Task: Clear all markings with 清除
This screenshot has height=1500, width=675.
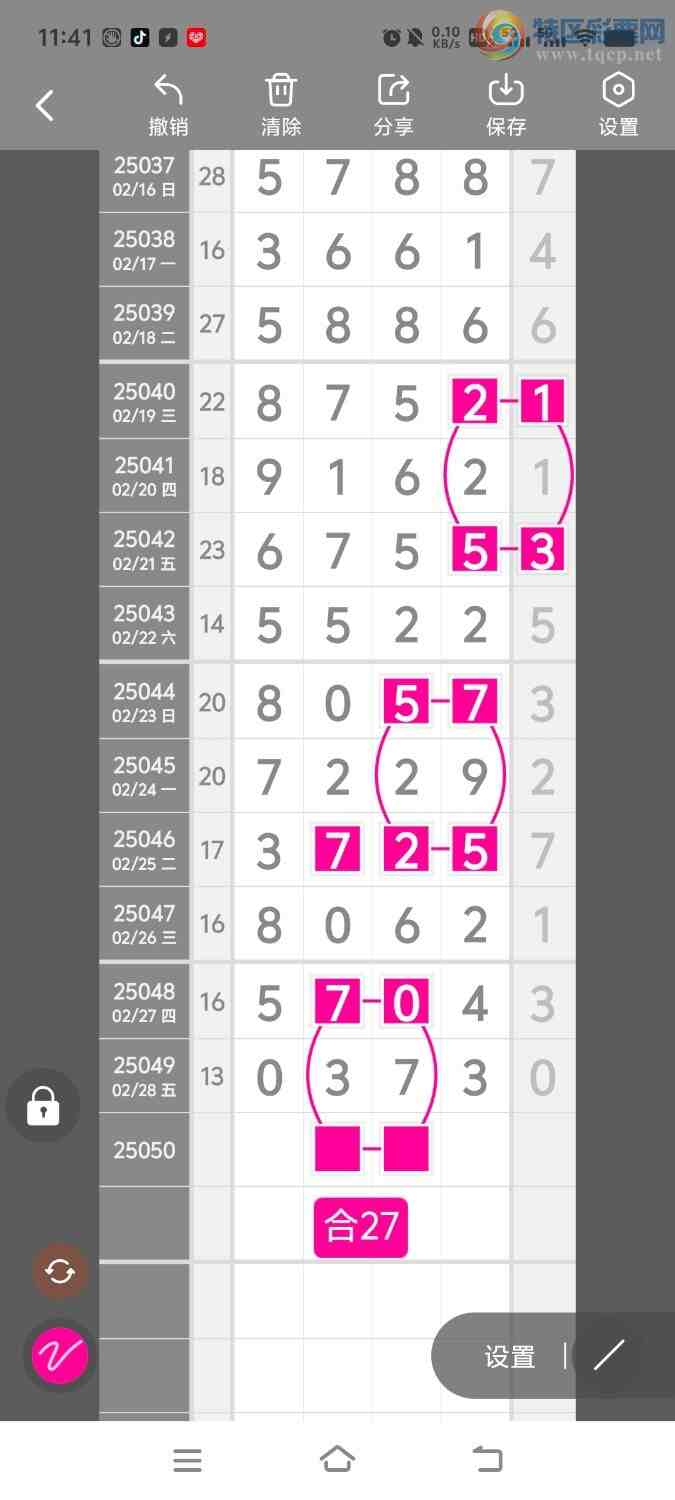Action: (281, 105)
